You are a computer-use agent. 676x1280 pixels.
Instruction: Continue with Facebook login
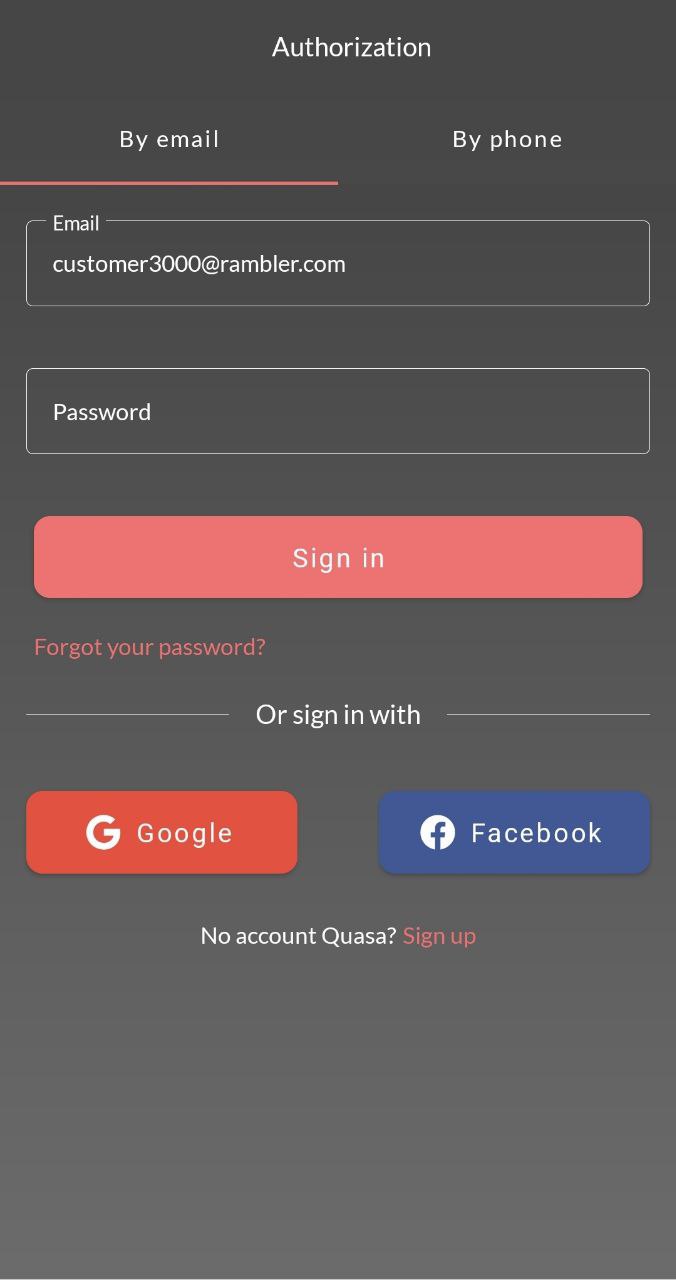click(x=514, y=832)
